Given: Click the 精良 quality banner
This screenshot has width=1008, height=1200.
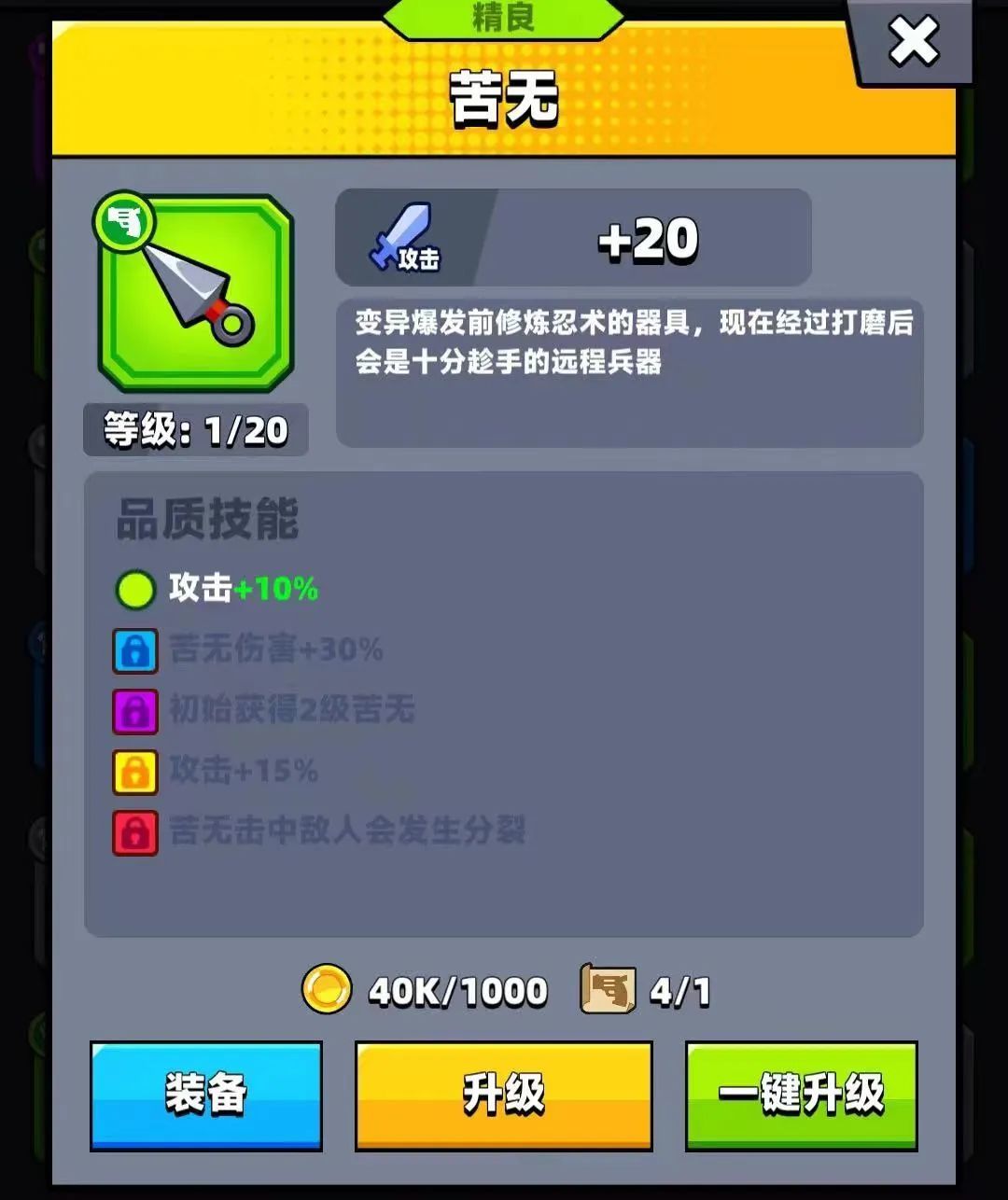Looking at the screenshot, I should [504, 19].
